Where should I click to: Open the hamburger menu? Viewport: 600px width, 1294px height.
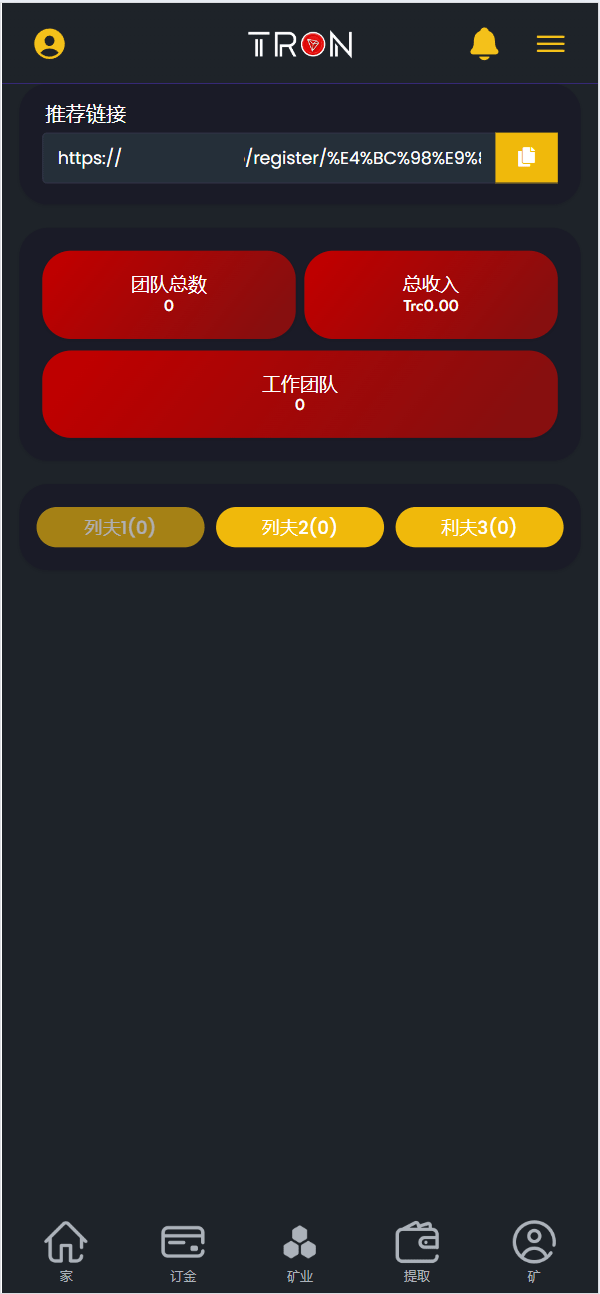[x=550, y=44]
